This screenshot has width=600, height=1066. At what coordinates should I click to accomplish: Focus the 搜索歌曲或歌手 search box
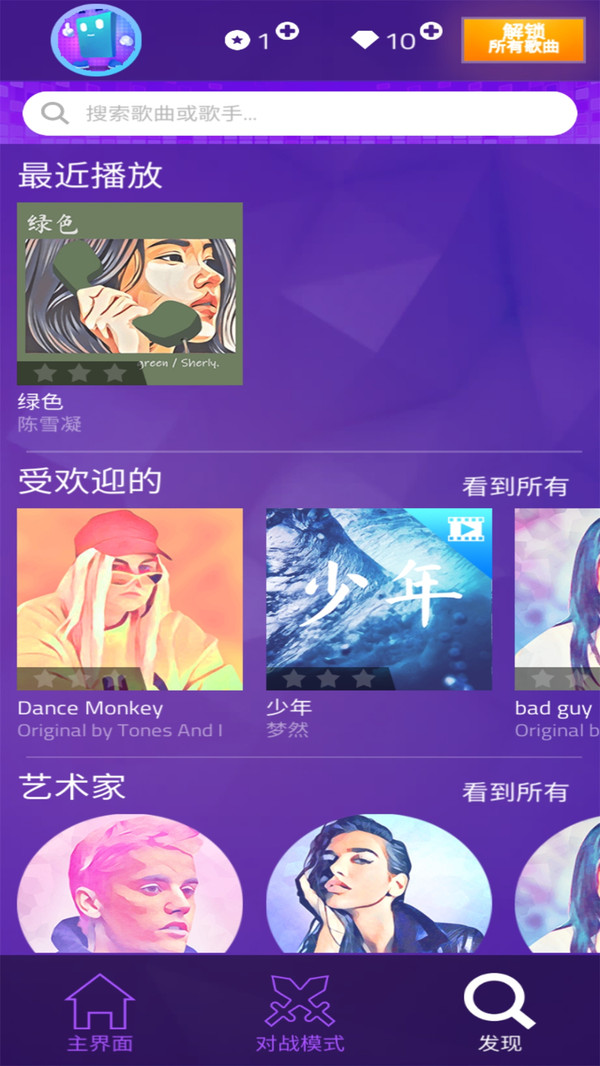(300, 114)
